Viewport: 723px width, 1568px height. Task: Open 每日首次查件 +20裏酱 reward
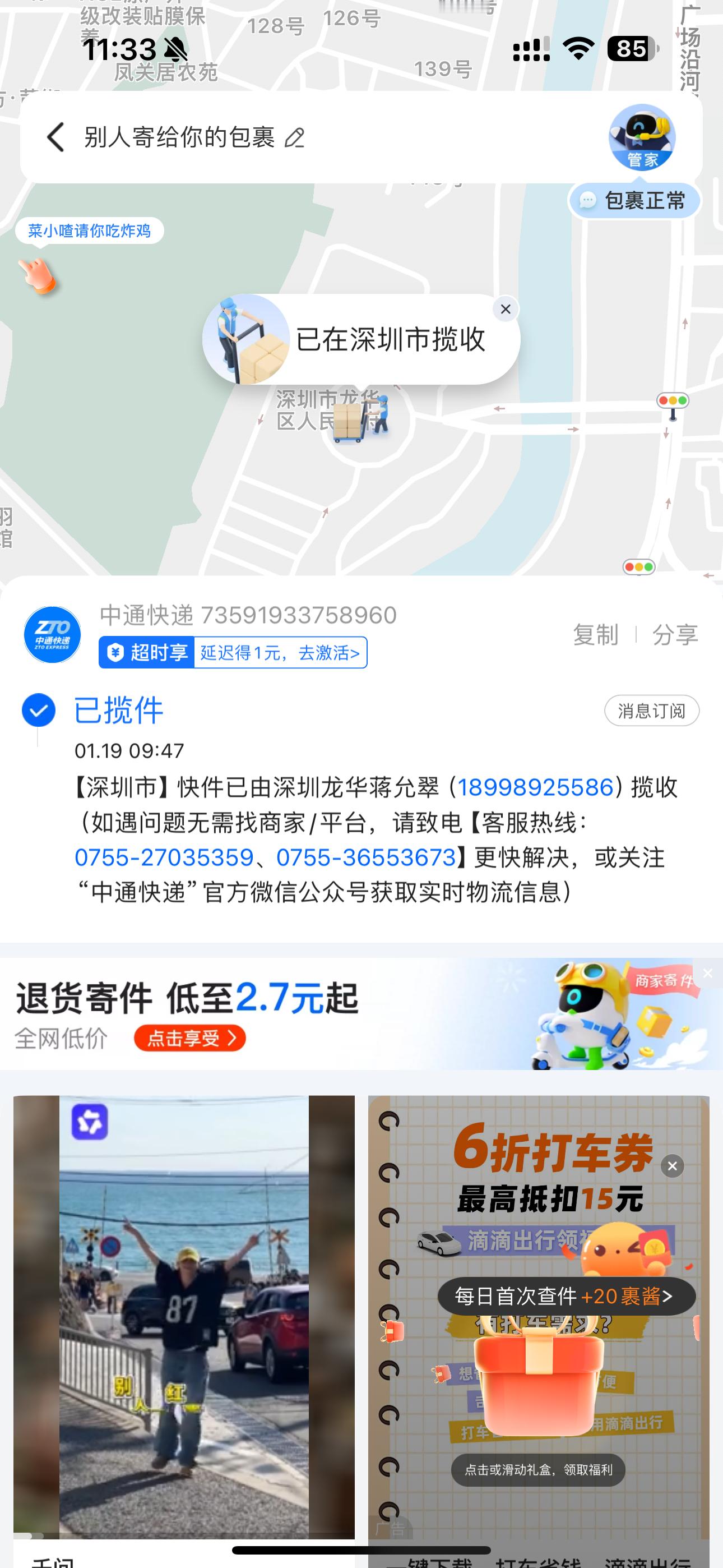[566, 1297]
